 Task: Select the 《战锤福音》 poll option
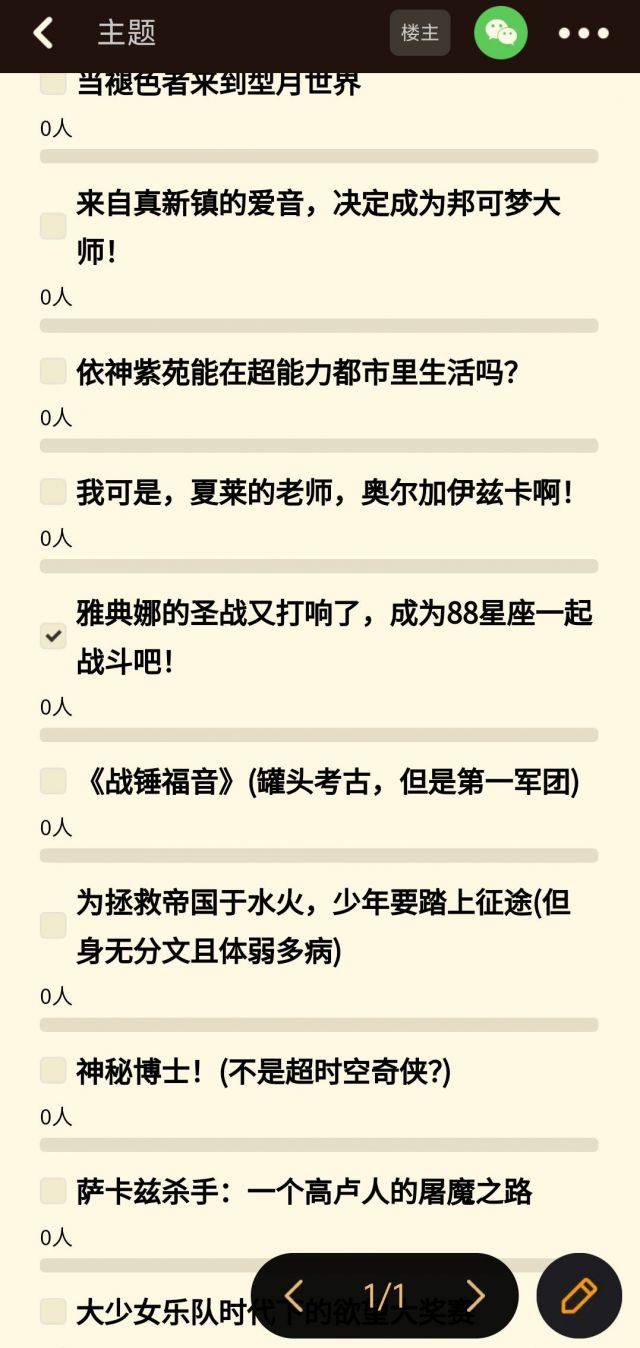click(x=53, y=781)
